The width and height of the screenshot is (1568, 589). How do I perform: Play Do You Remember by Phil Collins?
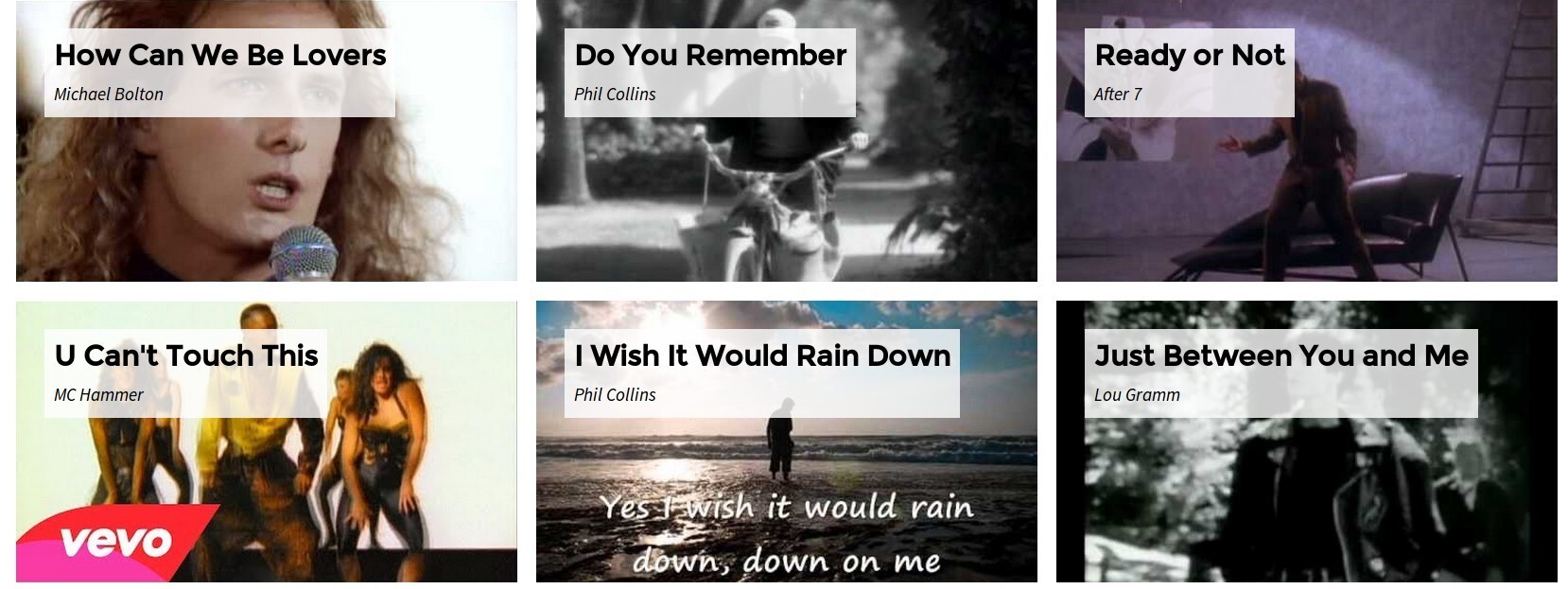pos(786,142)
